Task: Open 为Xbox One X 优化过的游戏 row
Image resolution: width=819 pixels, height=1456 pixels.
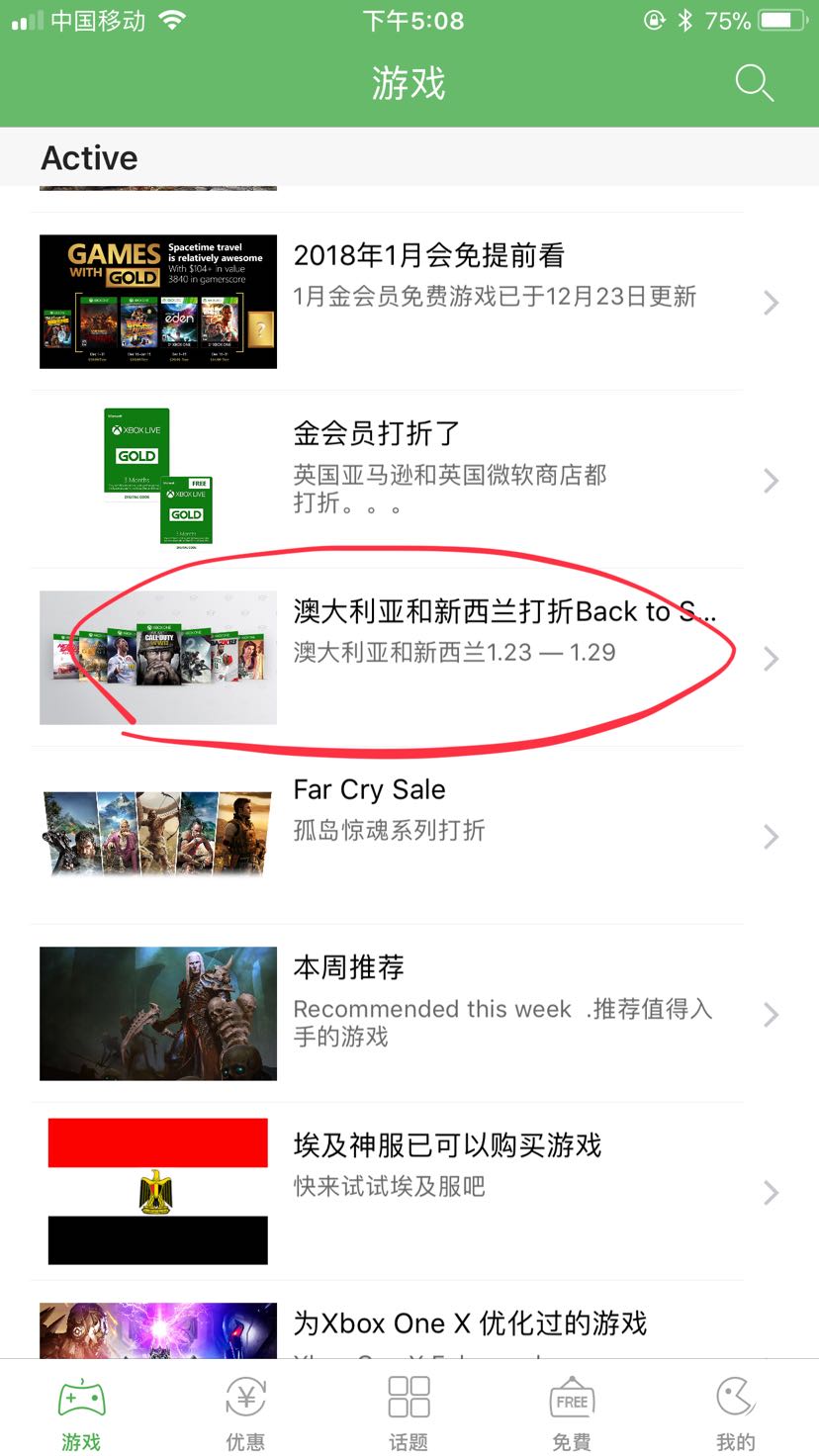Action: [470, 1323]
